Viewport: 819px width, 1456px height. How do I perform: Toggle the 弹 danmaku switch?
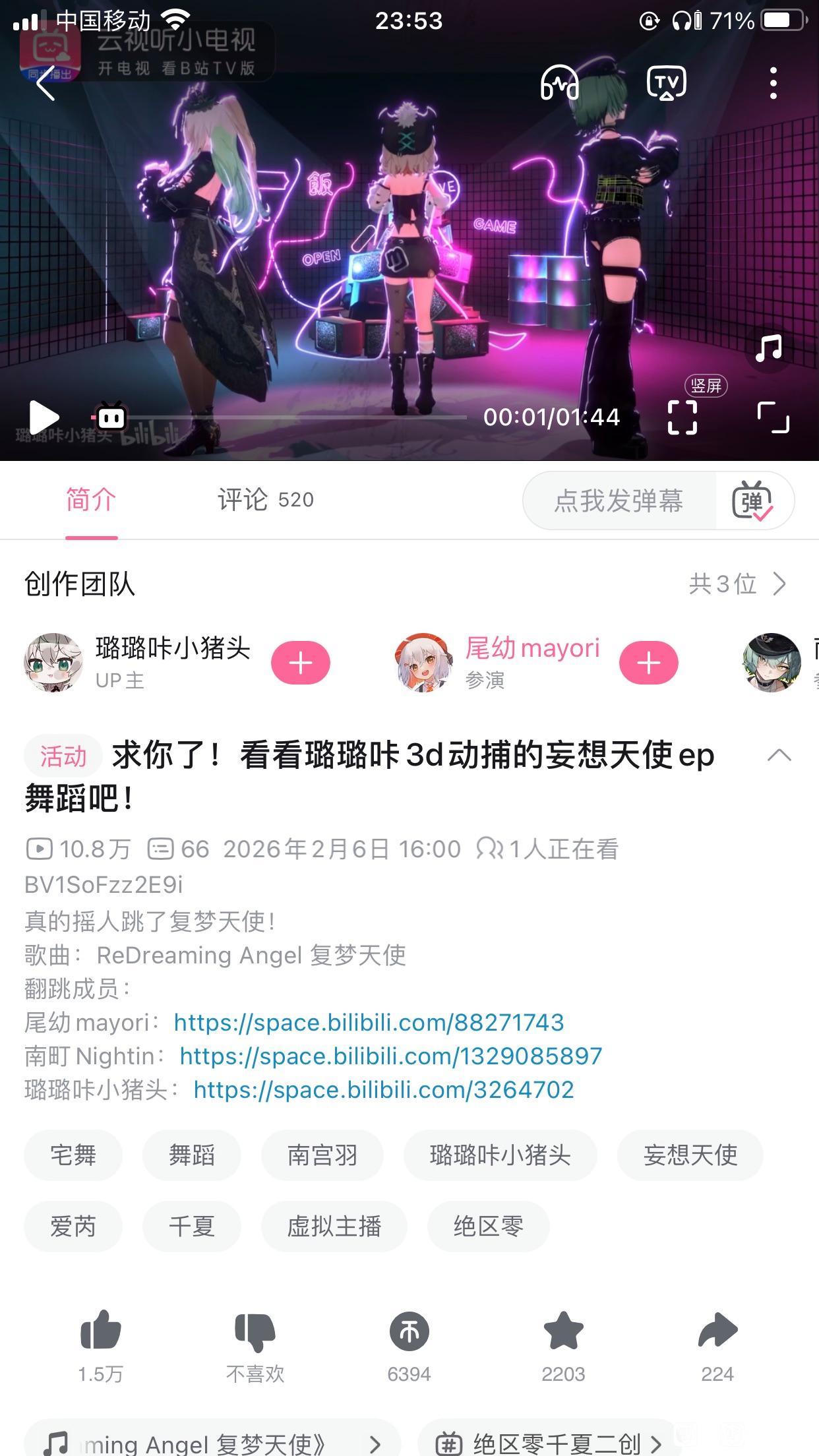(753, 501)
